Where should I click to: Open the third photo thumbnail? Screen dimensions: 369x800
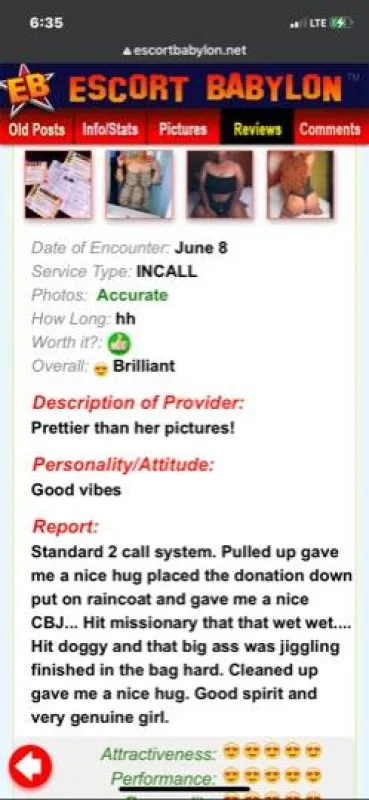(x=219, y=184)
